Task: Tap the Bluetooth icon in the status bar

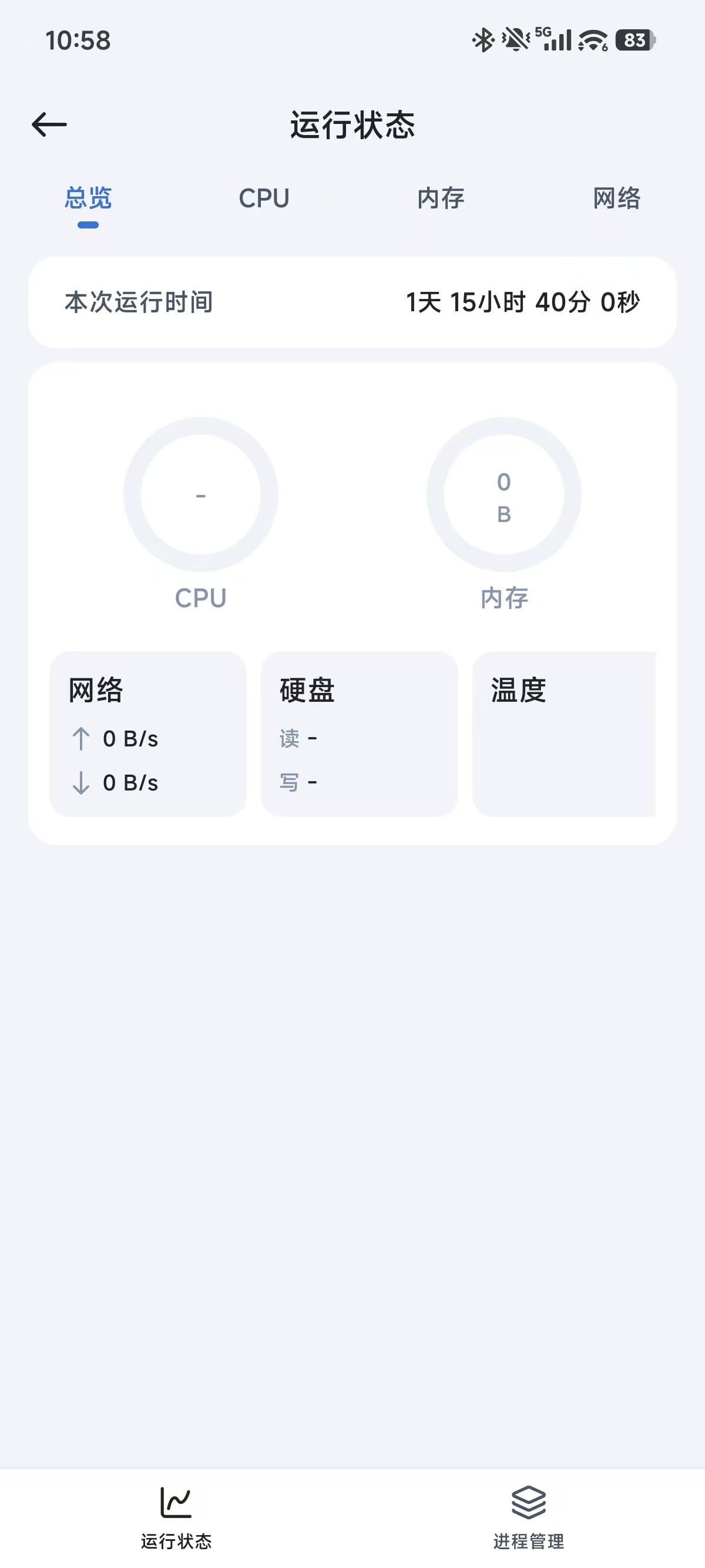Action: click(x=481, y=38)
